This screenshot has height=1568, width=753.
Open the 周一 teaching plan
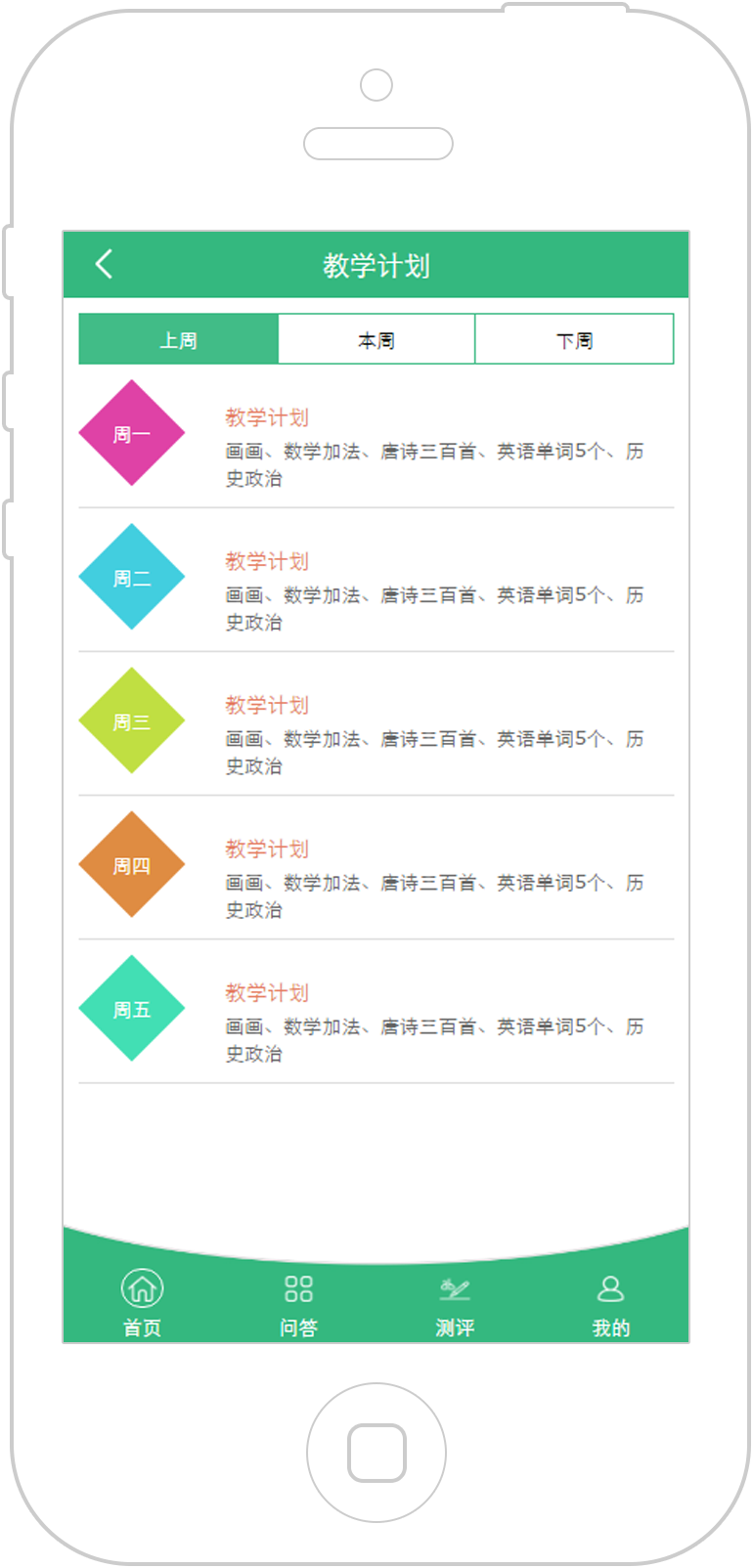(376, 436)
